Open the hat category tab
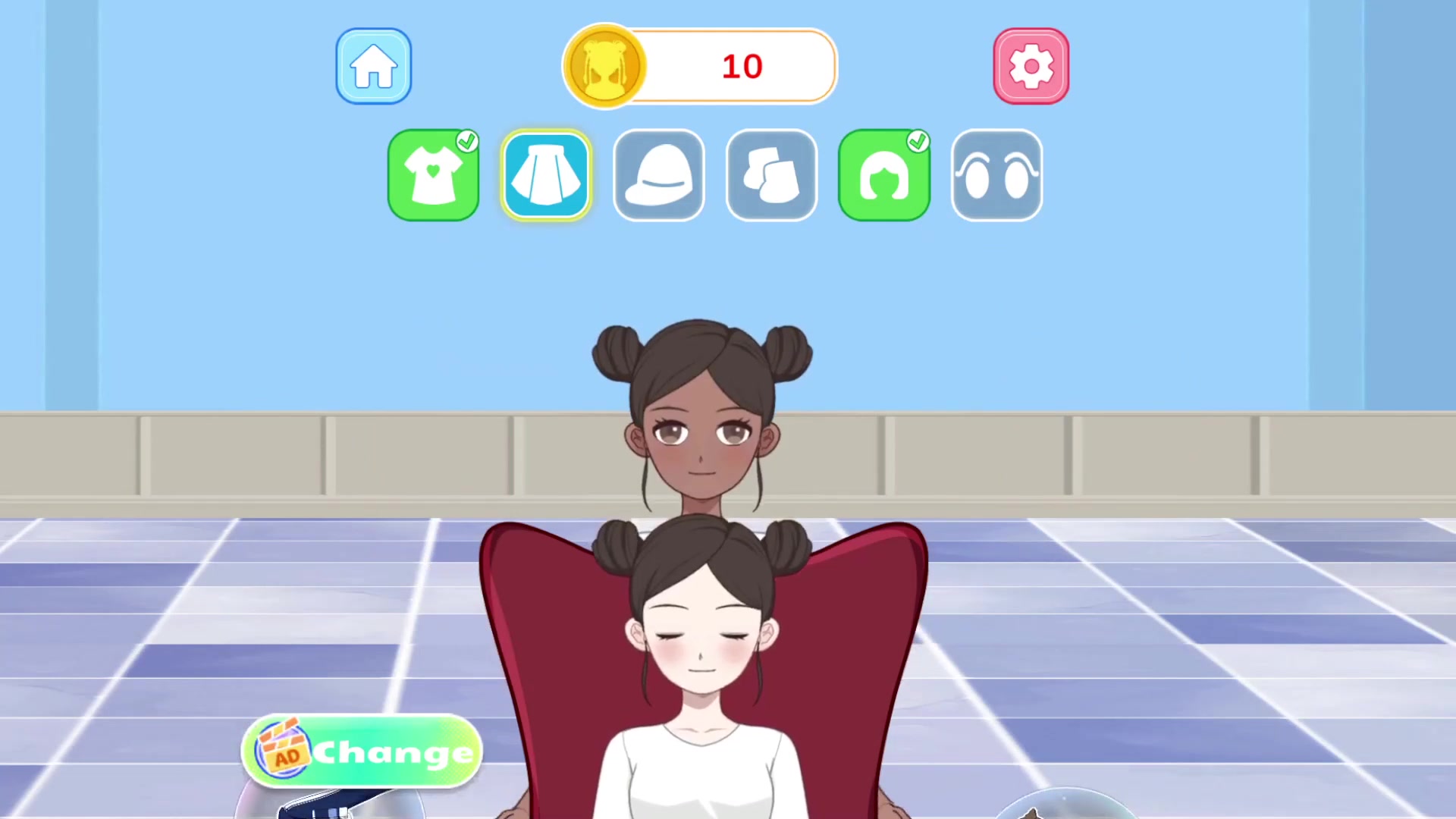This screenshot has width=1456, height=819. coord(658,175)
